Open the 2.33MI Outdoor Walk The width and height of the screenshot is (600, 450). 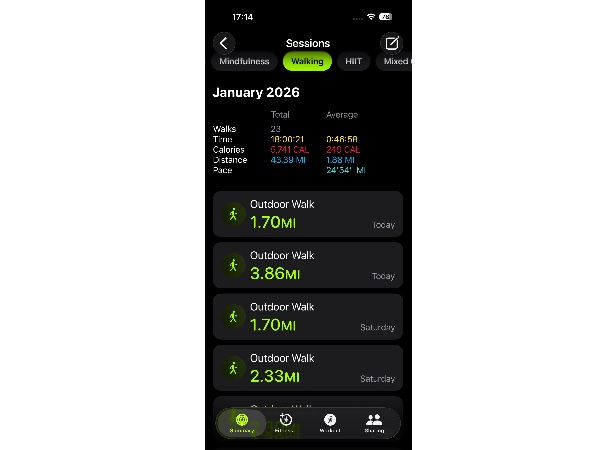tap(308, 367)
